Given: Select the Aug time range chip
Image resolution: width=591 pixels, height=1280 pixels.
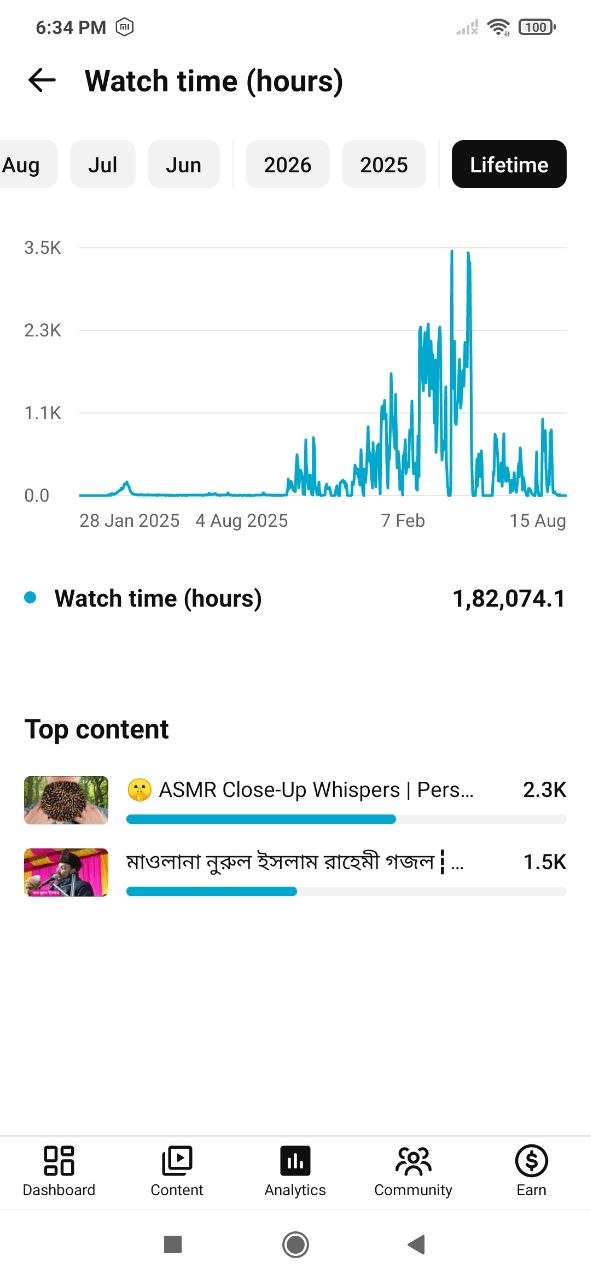Looking at the screenshot, I should (24, 165).
